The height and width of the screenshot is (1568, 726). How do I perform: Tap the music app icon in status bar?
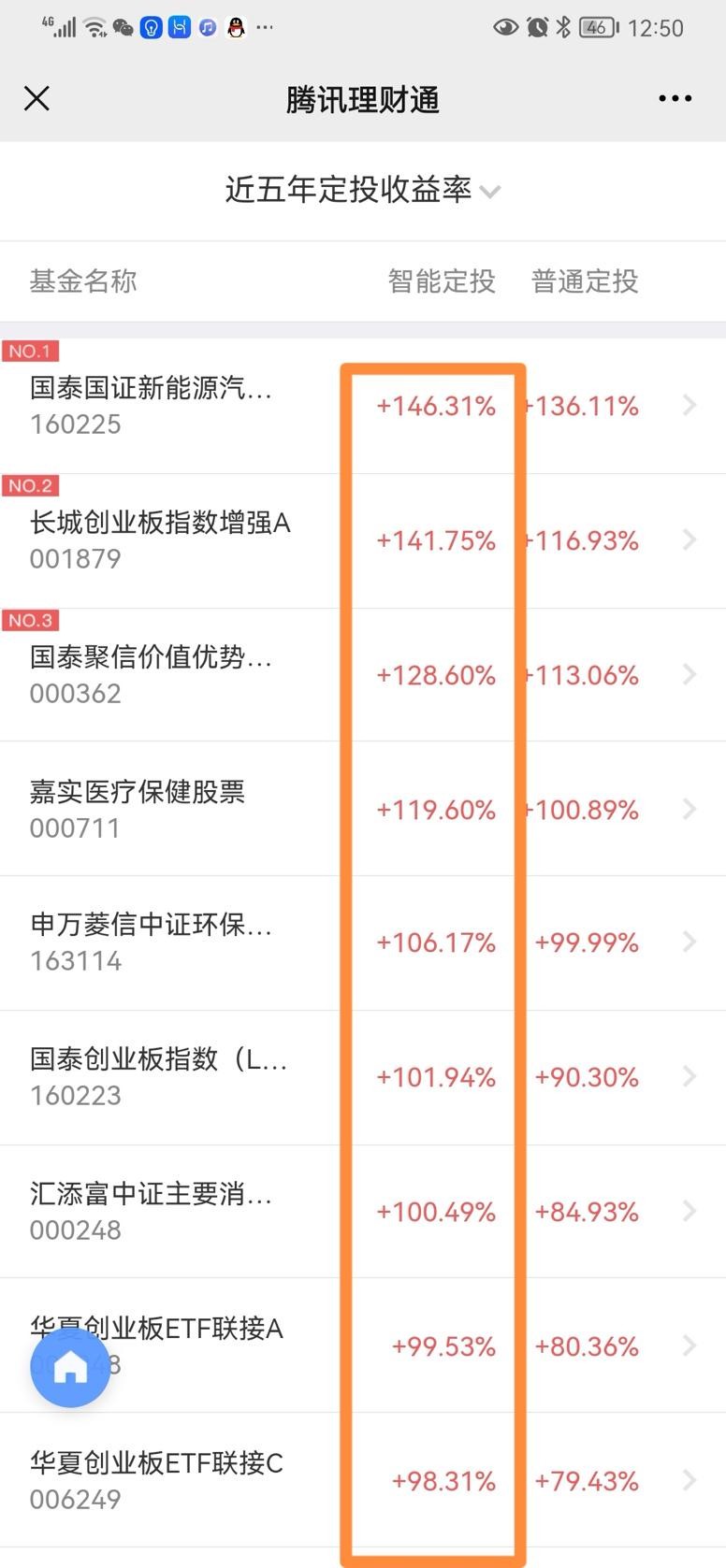[207, 27]
